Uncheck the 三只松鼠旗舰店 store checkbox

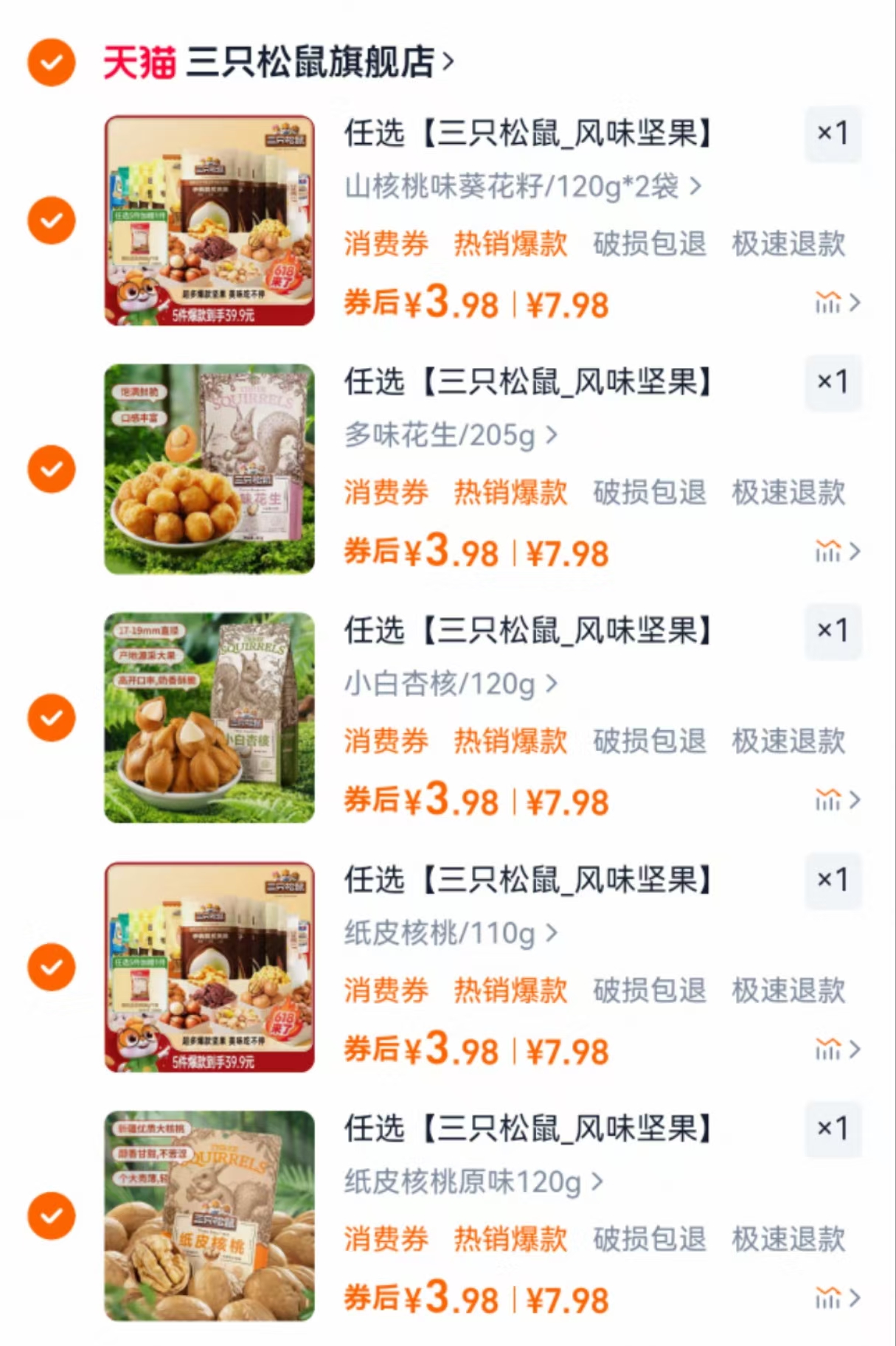coord(52,62)
